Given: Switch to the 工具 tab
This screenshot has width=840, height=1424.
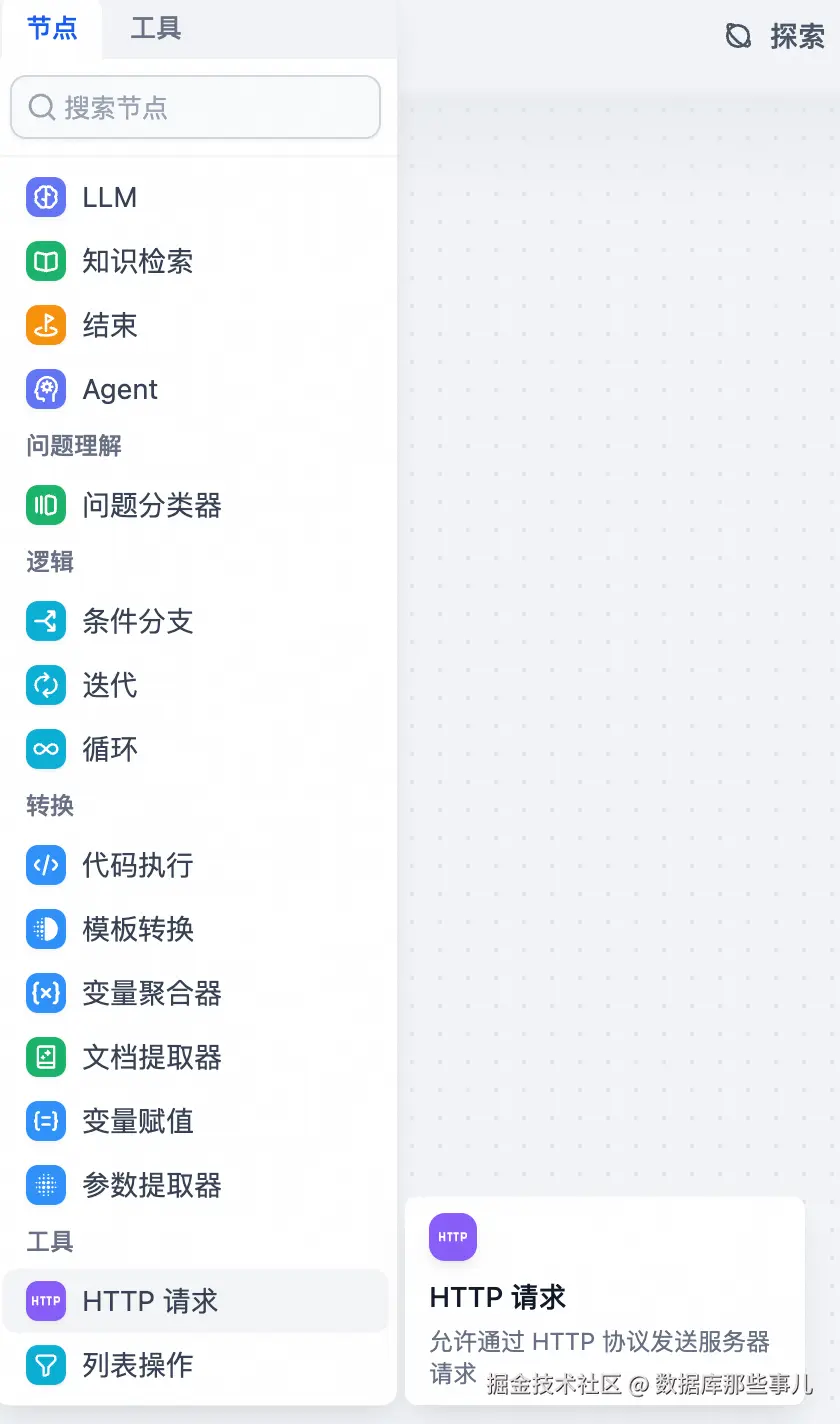Looking at the screenshot, I should pyautogui.click(x=155, y=30).
